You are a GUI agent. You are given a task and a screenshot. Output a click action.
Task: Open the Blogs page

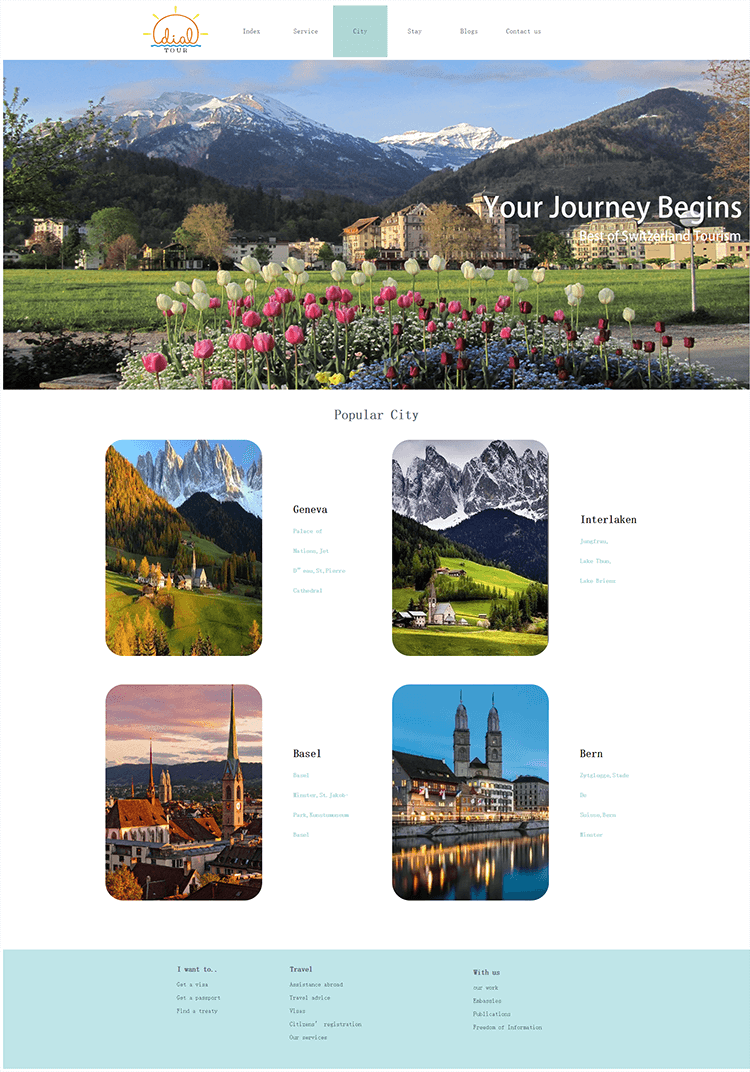pos(468,31)
